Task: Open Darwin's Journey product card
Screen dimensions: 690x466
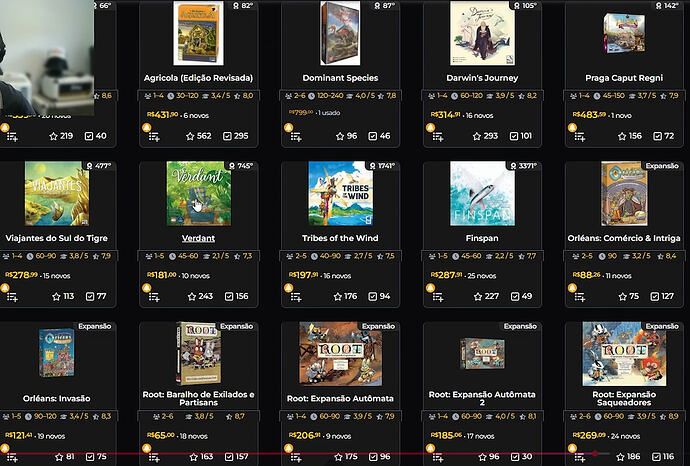Action: point(482,77)
